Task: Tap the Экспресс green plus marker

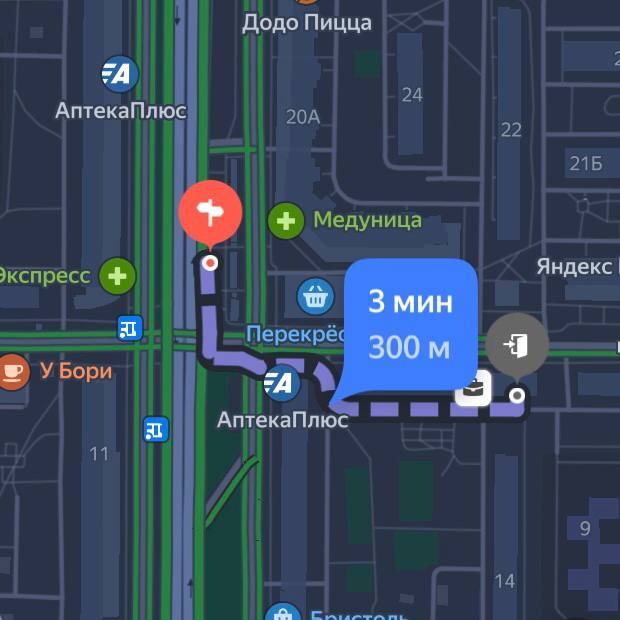Action: coord(118,275)
